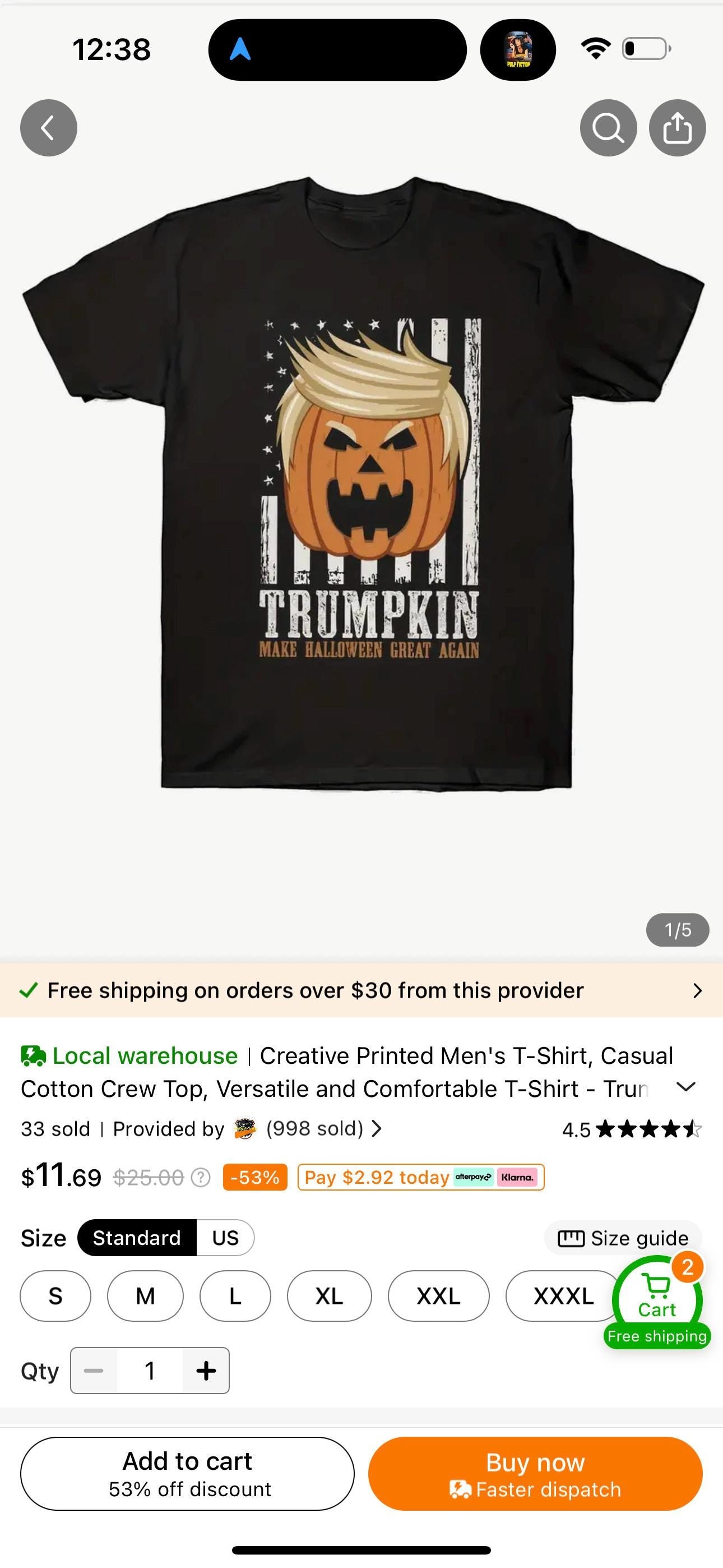Open the floating Cart button
This screenshot has height=1568, width=723.
pos(657,1299)
